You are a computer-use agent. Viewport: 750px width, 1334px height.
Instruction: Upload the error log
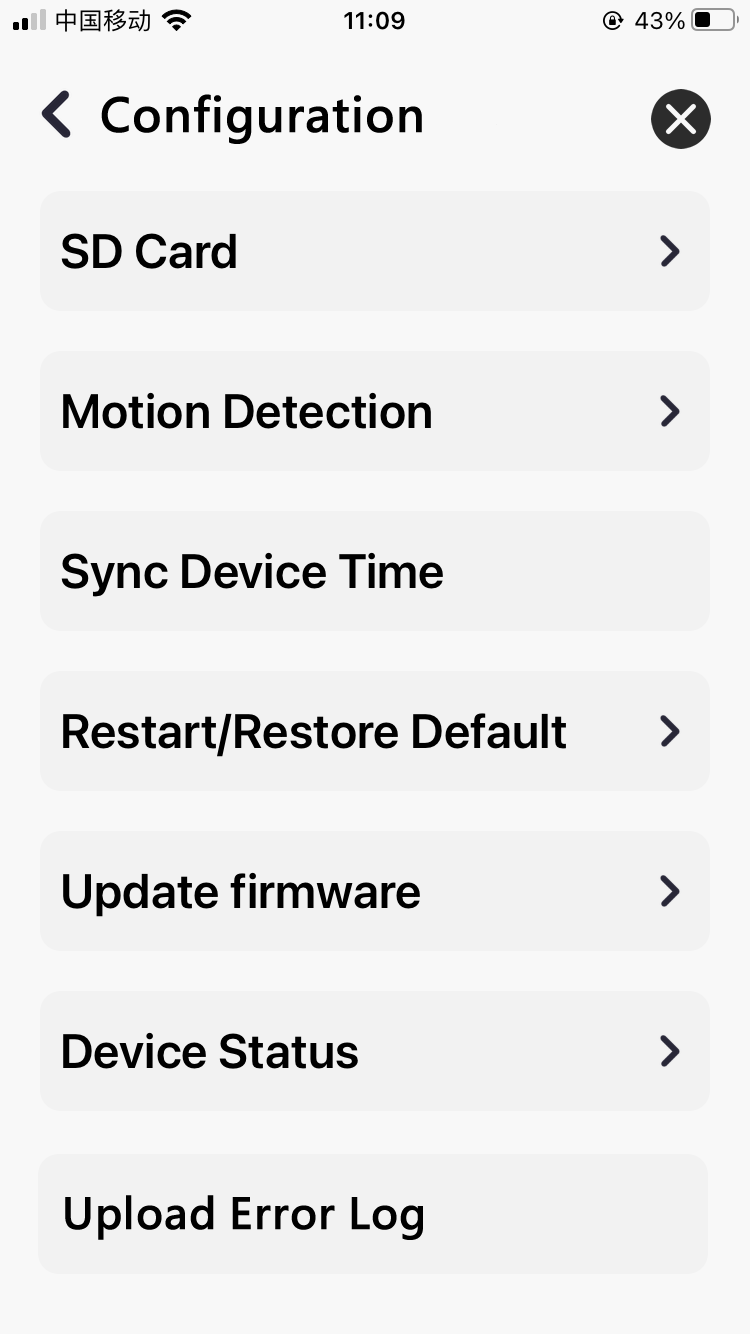point(373,1214)
